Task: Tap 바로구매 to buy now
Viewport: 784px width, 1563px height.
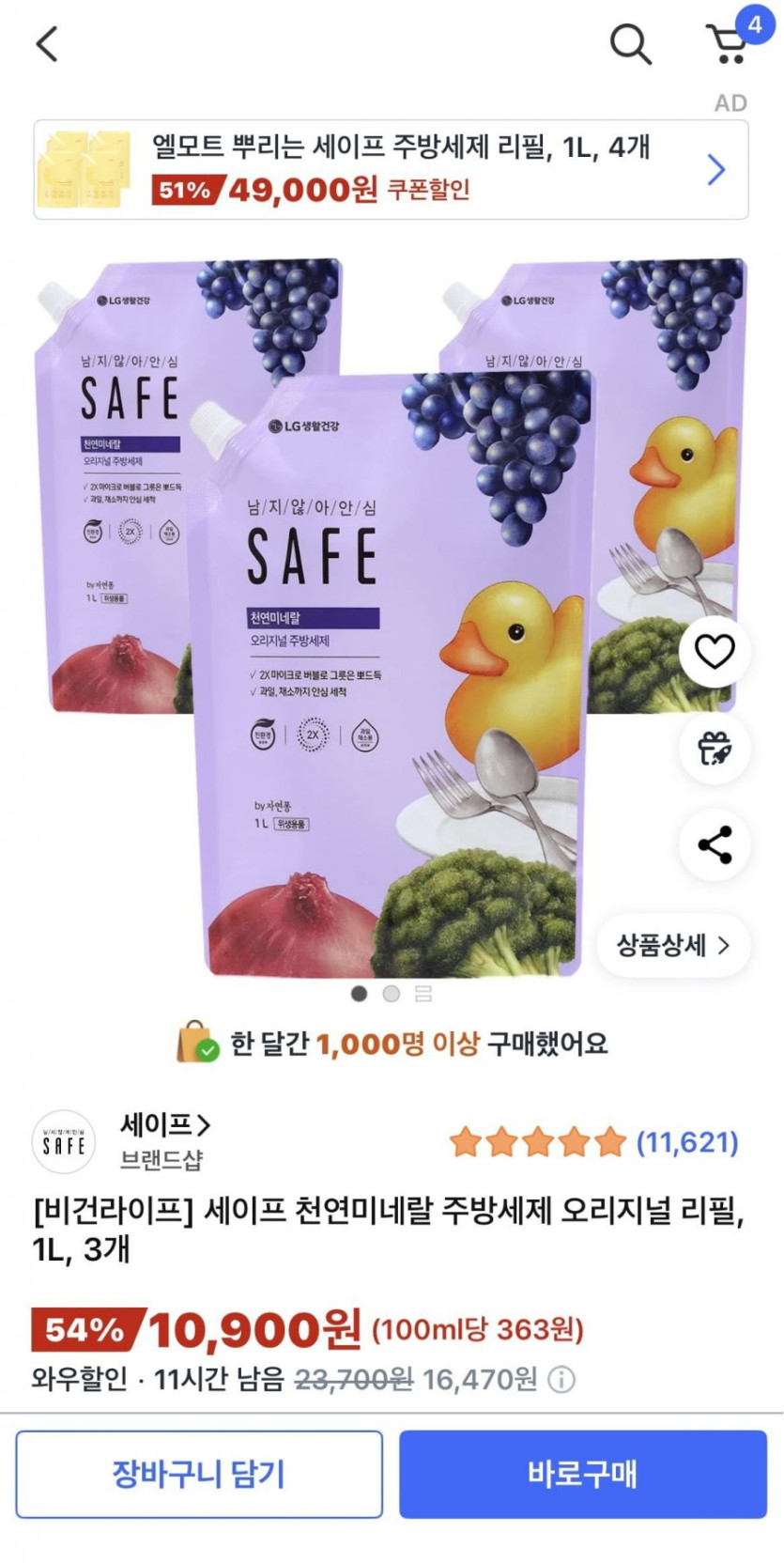Action: pyautogui.click(x=583, y=1474)
